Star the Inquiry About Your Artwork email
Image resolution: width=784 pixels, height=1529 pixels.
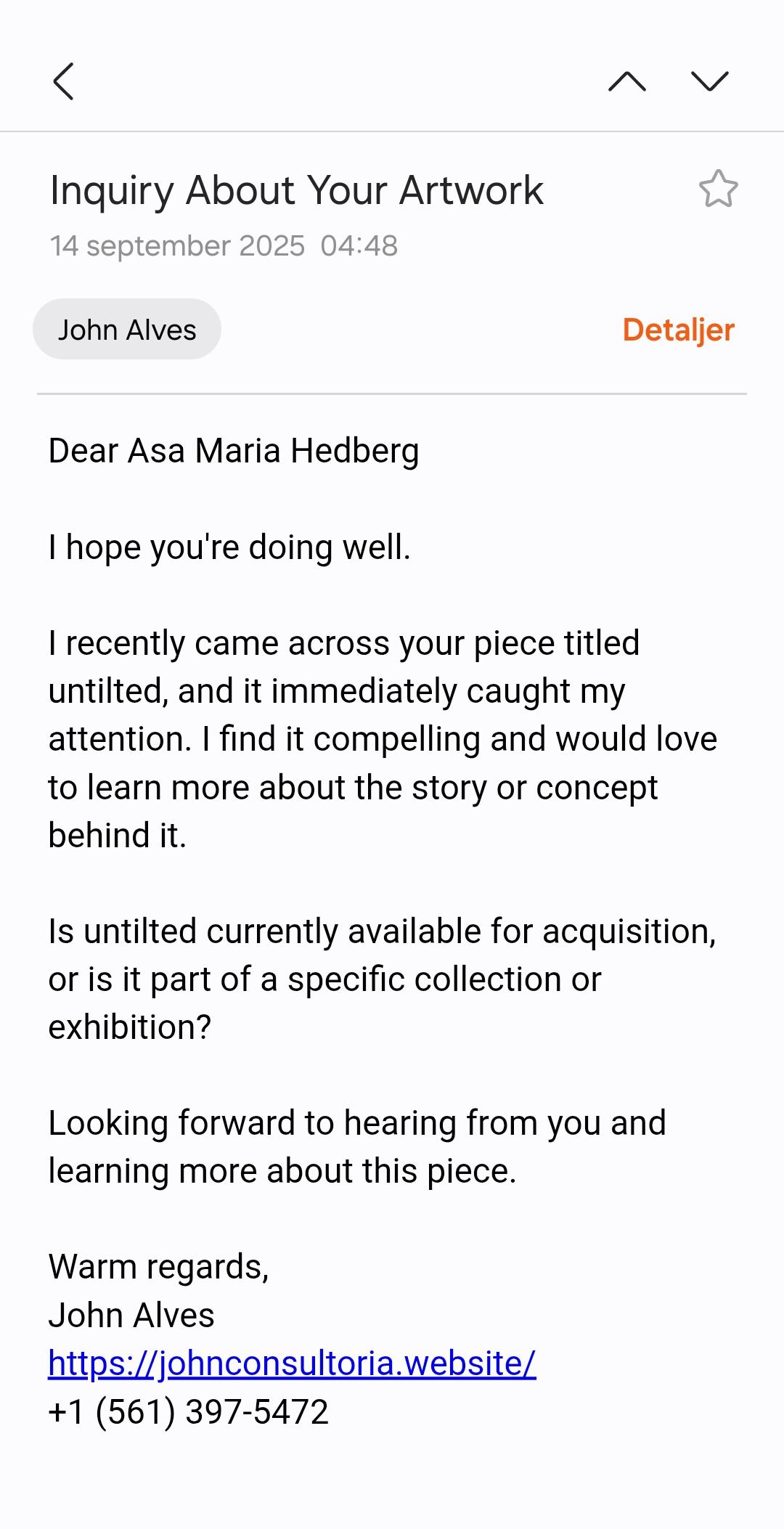718,189
